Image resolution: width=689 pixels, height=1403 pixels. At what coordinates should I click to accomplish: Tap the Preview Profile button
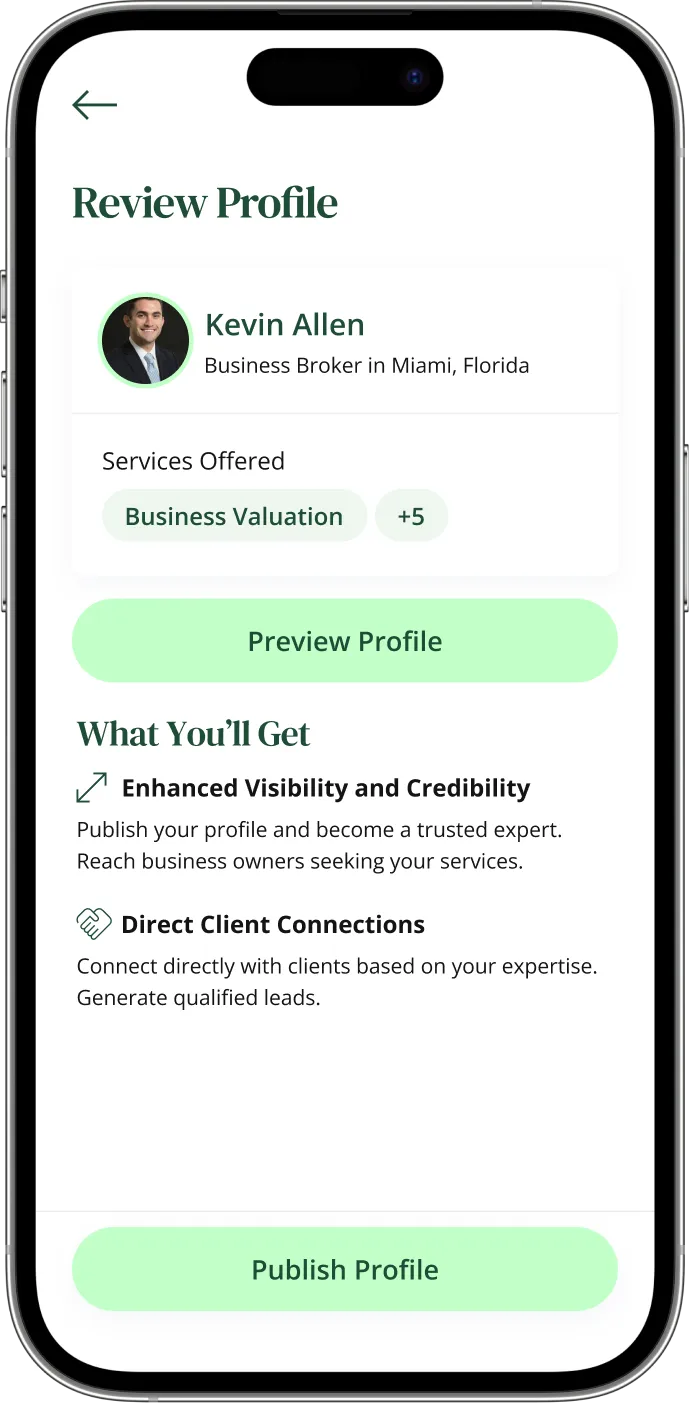[x=345, y=641]
